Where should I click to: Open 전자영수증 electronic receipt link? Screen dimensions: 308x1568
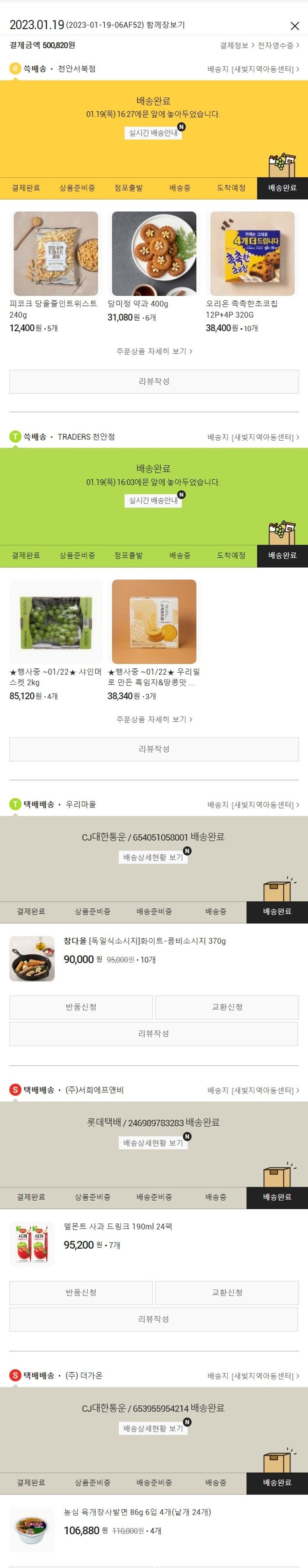(278, 46)
